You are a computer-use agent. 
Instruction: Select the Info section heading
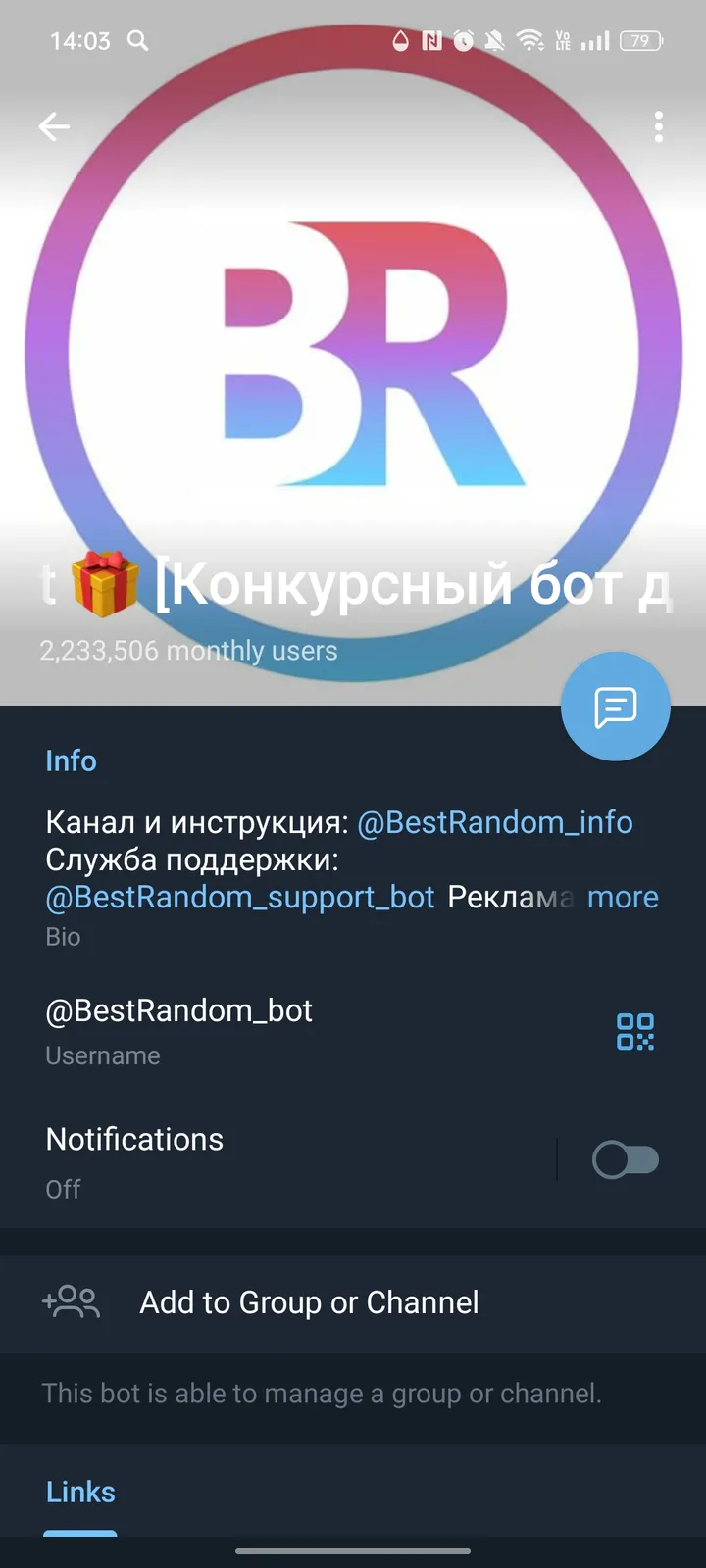tap(71, 760)
